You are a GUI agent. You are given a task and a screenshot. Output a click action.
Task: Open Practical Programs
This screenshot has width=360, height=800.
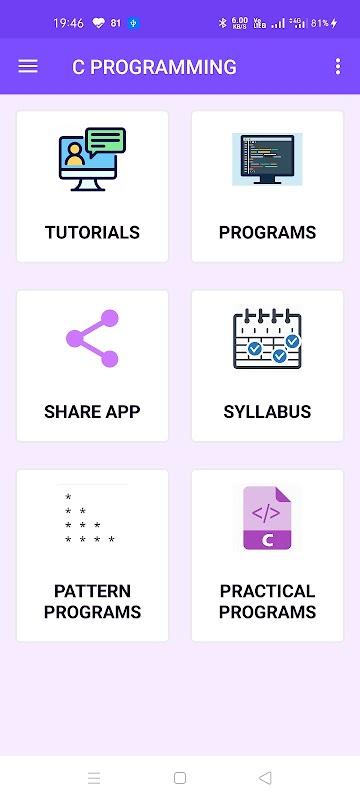pyautogui.click(x=267, y=556)
